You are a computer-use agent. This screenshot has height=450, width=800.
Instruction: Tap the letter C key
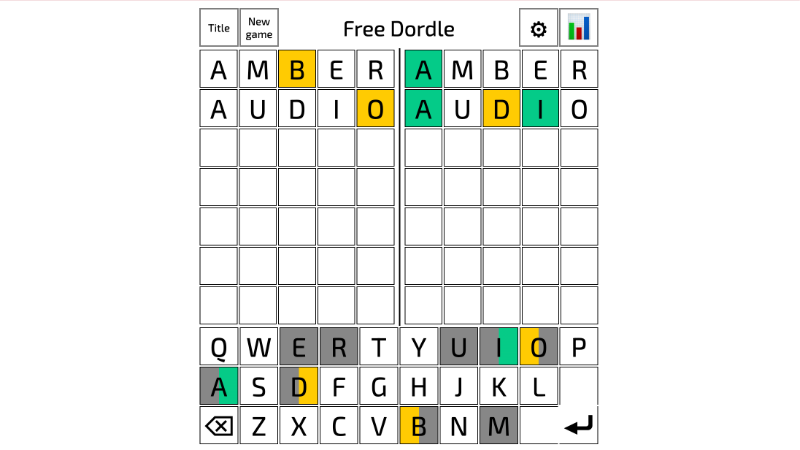339,427
